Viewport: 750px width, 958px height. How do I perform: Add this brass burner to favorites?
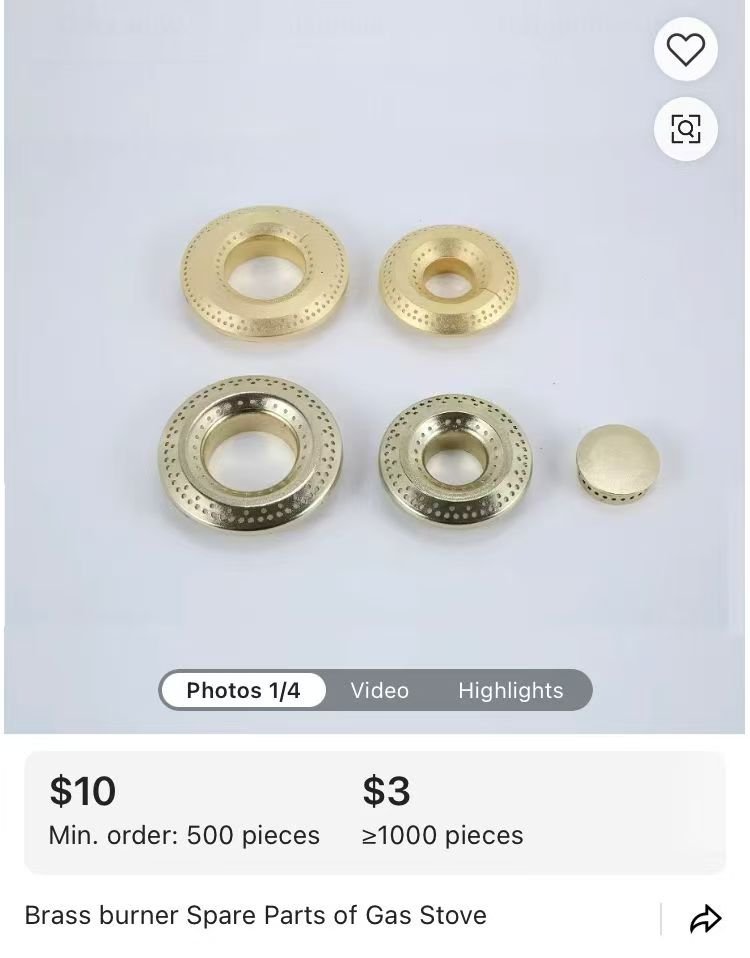click(x=685, y=50)
